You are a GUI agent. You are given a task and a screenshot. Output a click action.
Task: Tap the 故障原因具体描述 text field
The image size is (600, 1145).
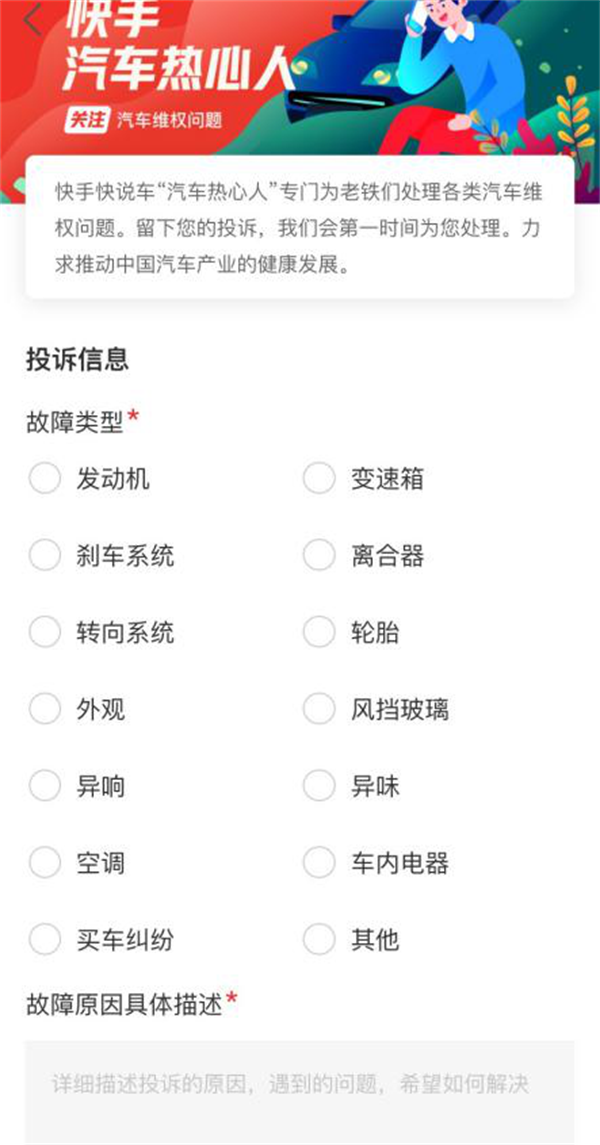[x=300, y=1093]
